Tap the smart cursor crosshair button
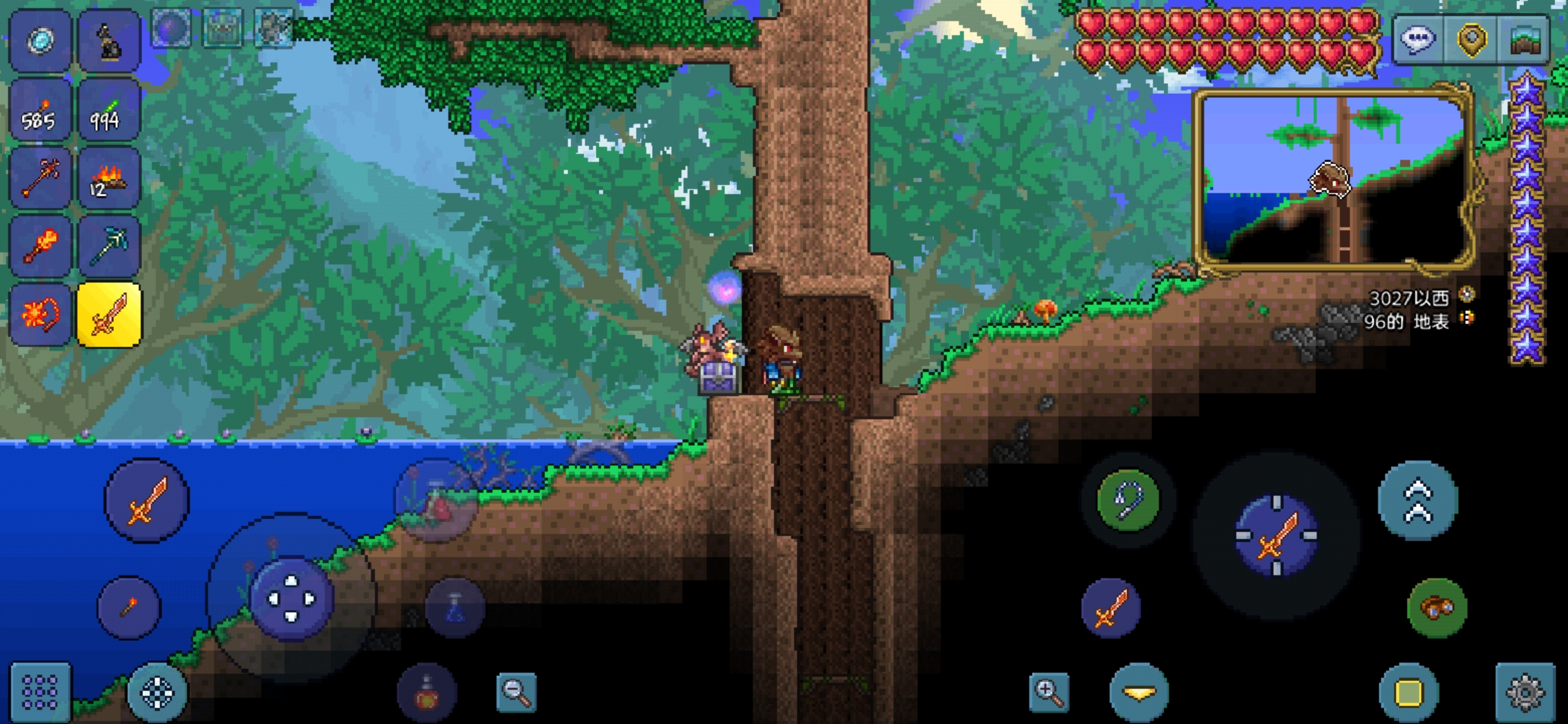This screenshot has height=724, width=1568. click(157, 692)
